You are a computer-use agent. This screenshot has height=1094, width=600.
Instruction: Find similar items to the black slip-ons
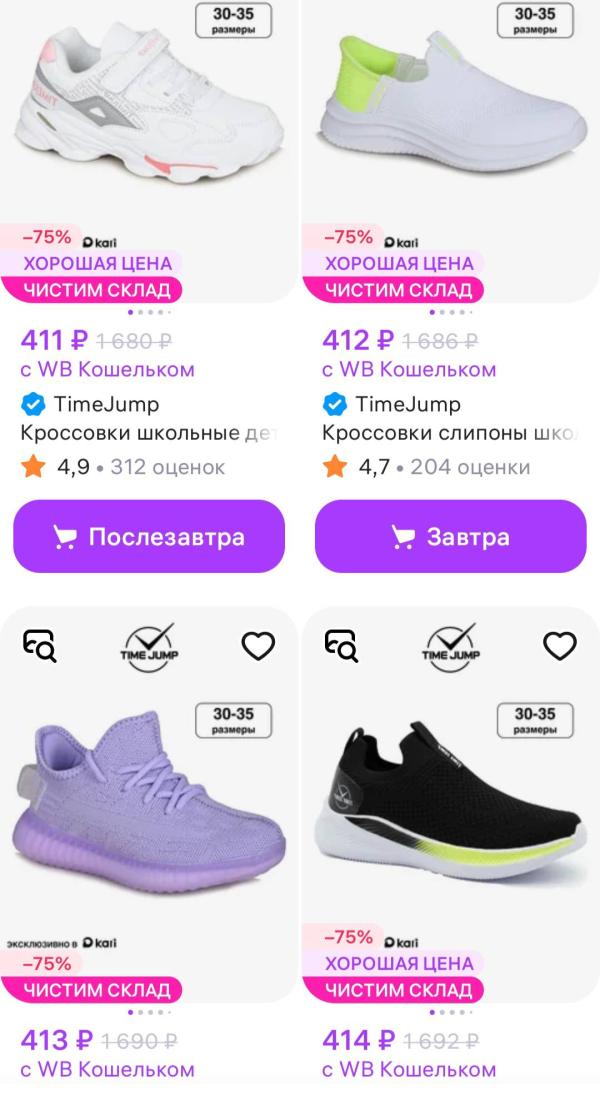click(x=342, y=646)
